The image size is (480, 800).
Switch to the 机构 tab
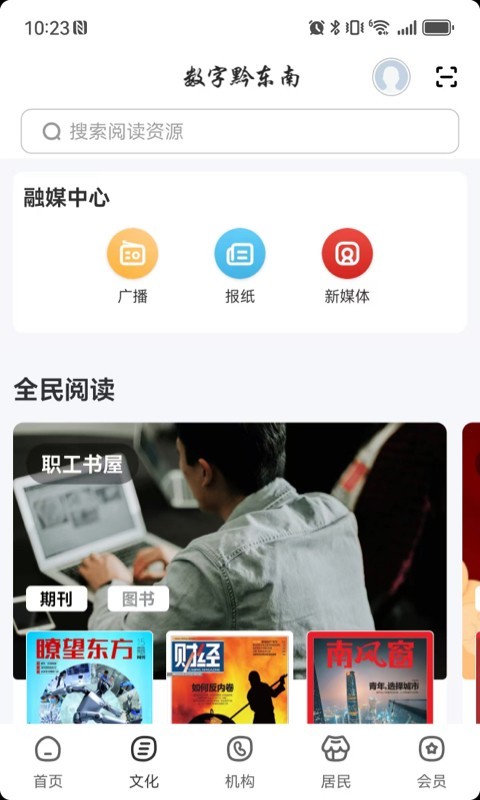click(240, 762)
